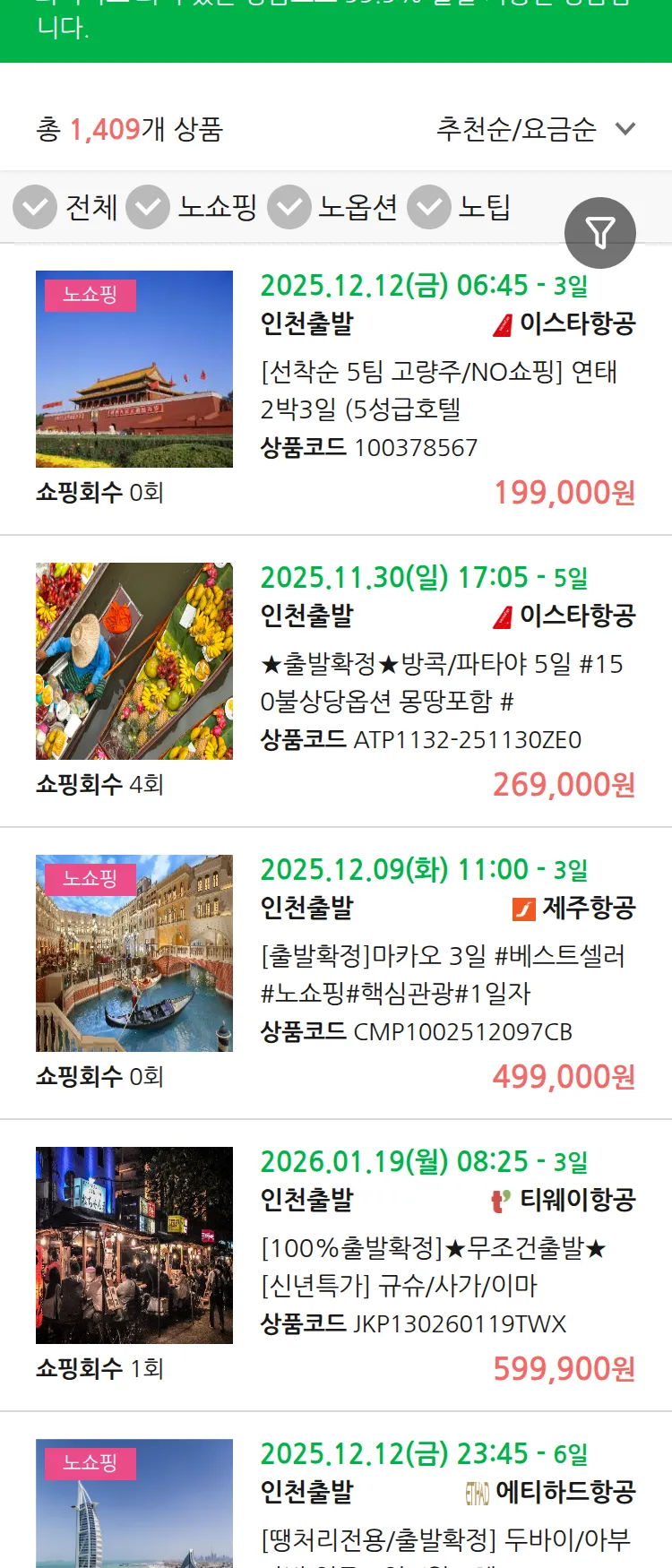Image resolution: width=672 pixels, height=1568 pixels.
Task: Click the 노쇼핑 badge on the Dubai tour
Action: 88,1462
